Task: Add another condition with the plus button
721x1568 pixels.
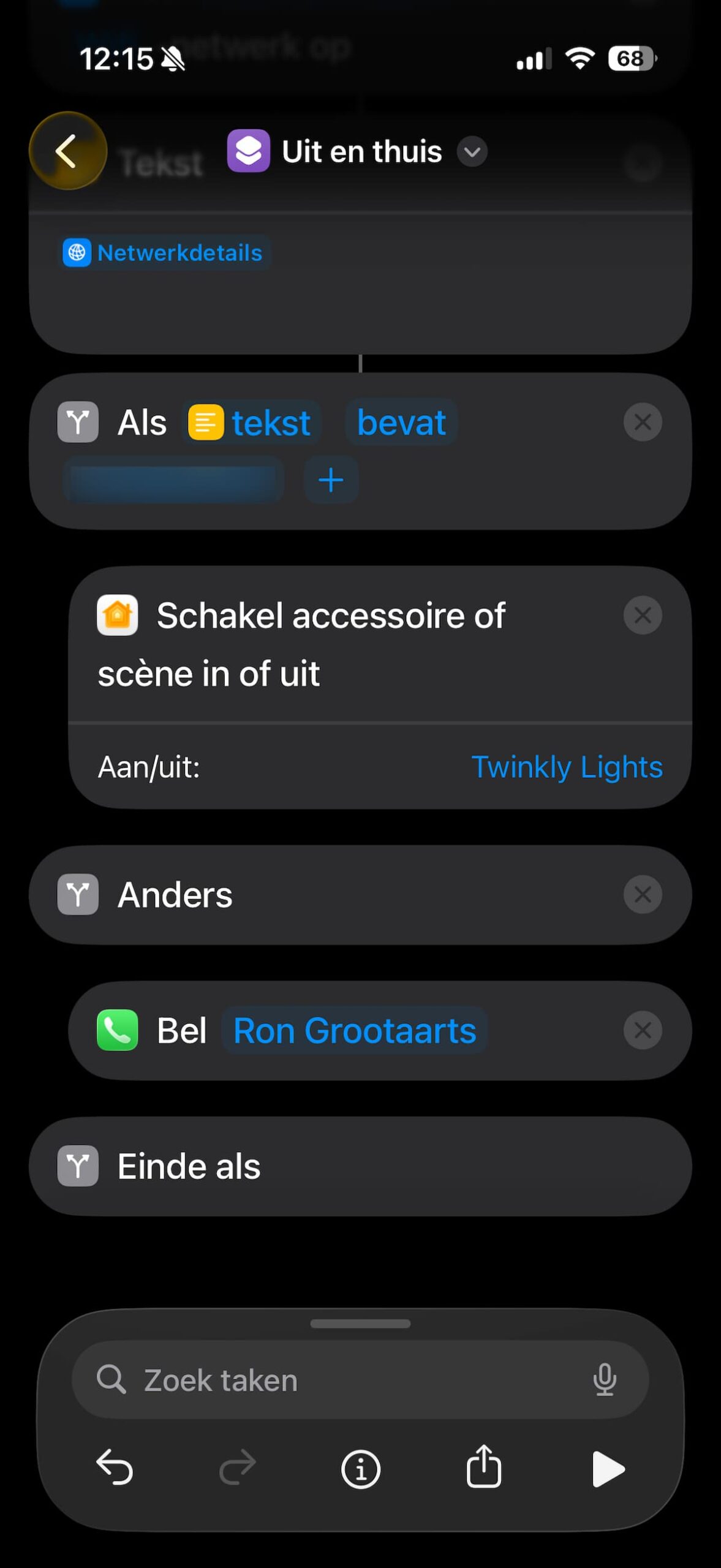Action: pos(331,480)
